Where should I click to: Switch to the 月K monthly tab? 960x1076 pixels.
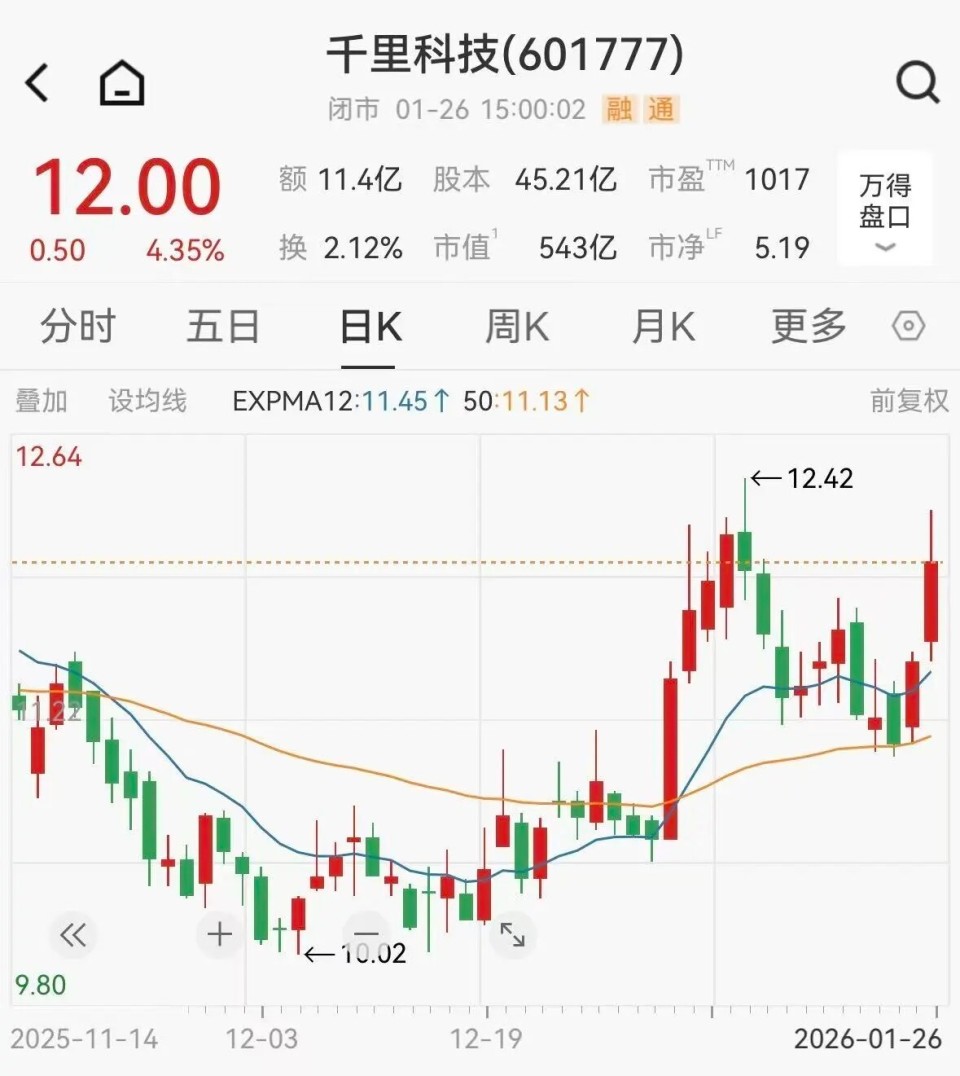pyautogui.click(x=662, y=325)
